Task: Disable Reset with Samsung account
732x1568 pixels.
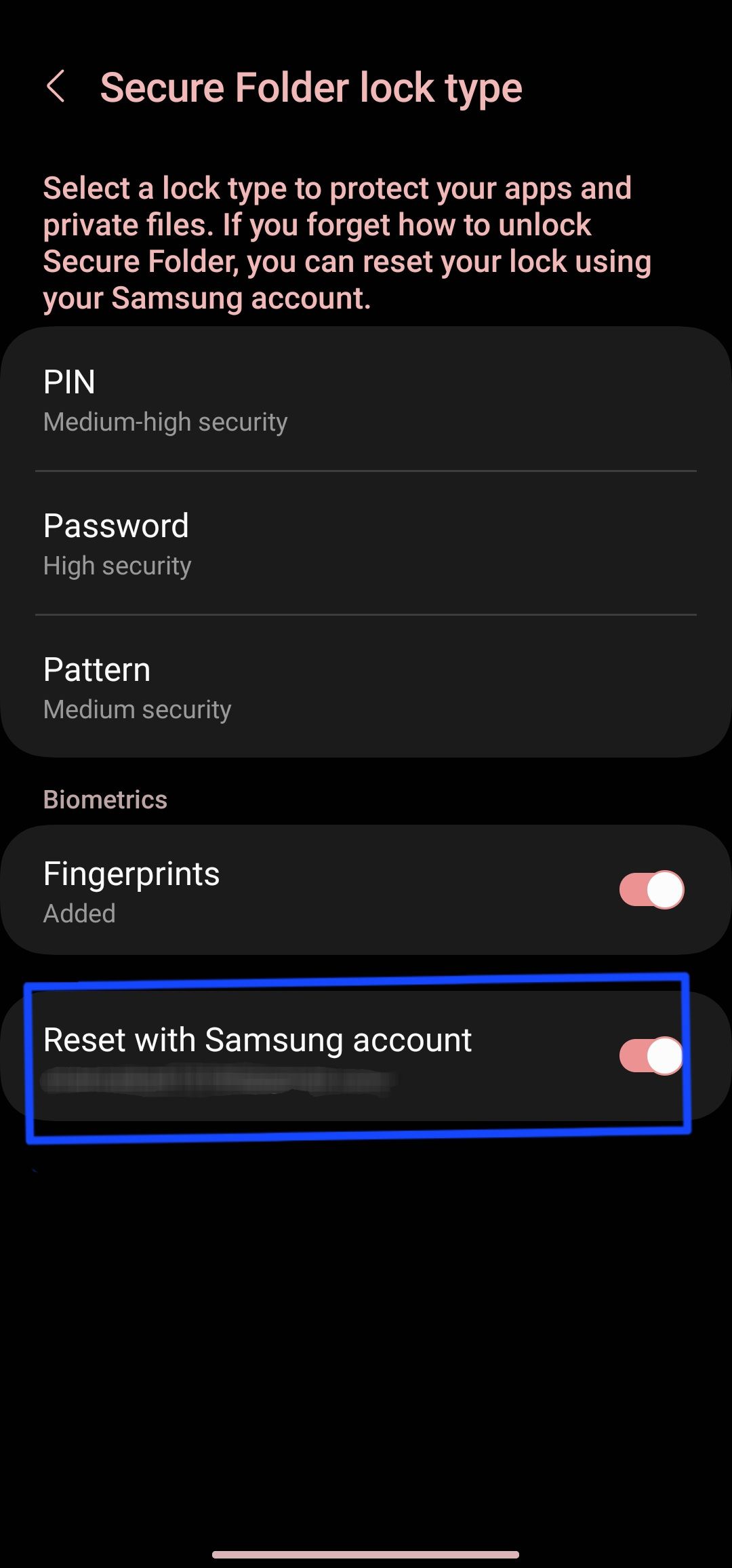Action: (652, 1054)
